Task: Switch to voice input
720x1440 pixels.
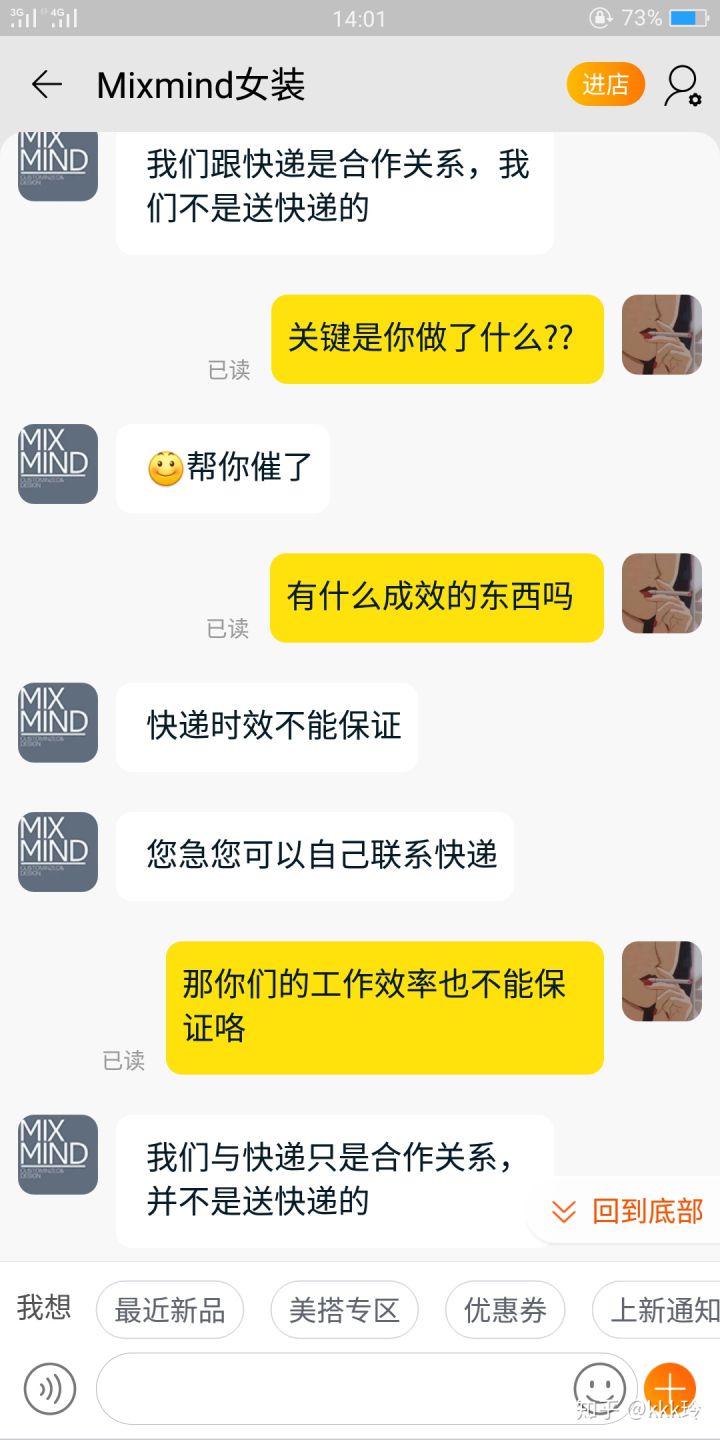Action: 50,1388
